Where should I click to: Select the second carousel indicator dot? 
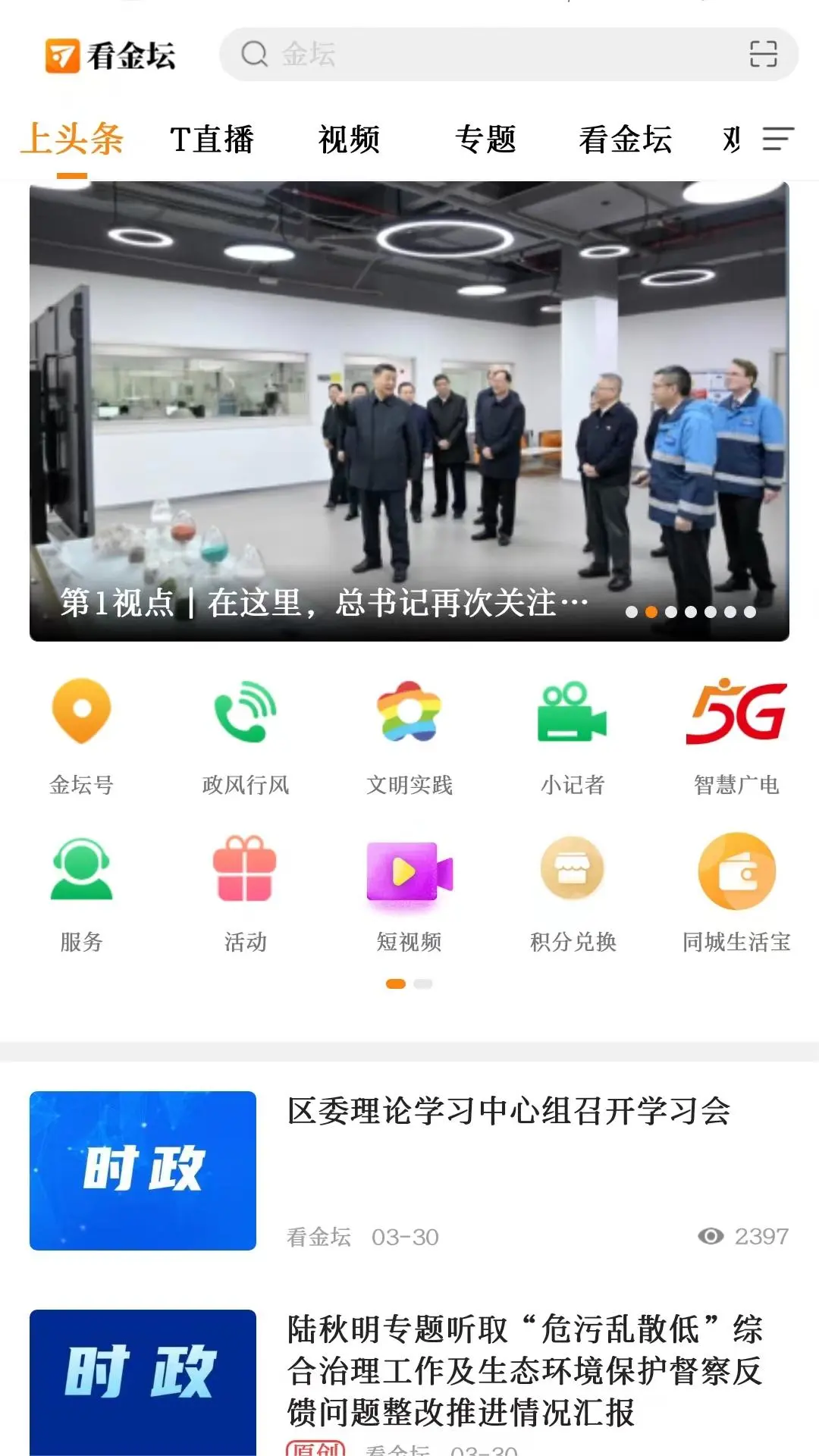(x=649, y=610)
